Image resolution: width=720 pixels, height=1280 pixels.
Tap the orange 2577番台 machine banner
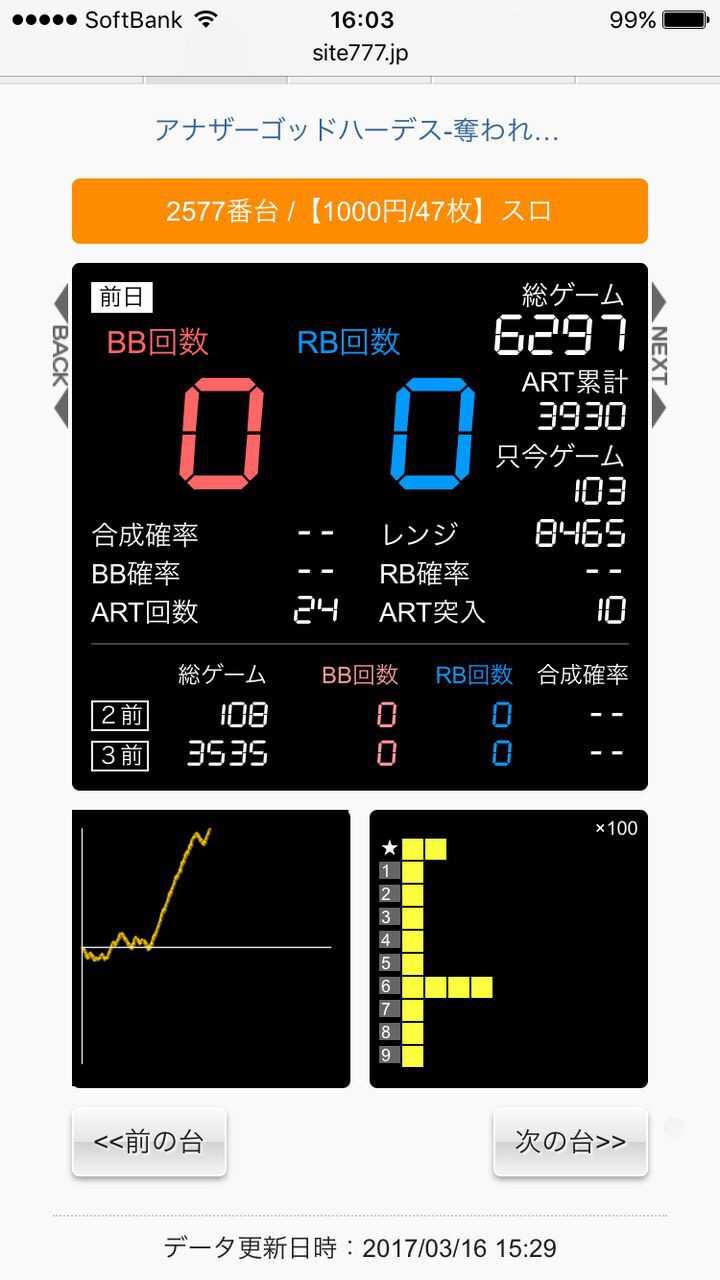[360, 211]
